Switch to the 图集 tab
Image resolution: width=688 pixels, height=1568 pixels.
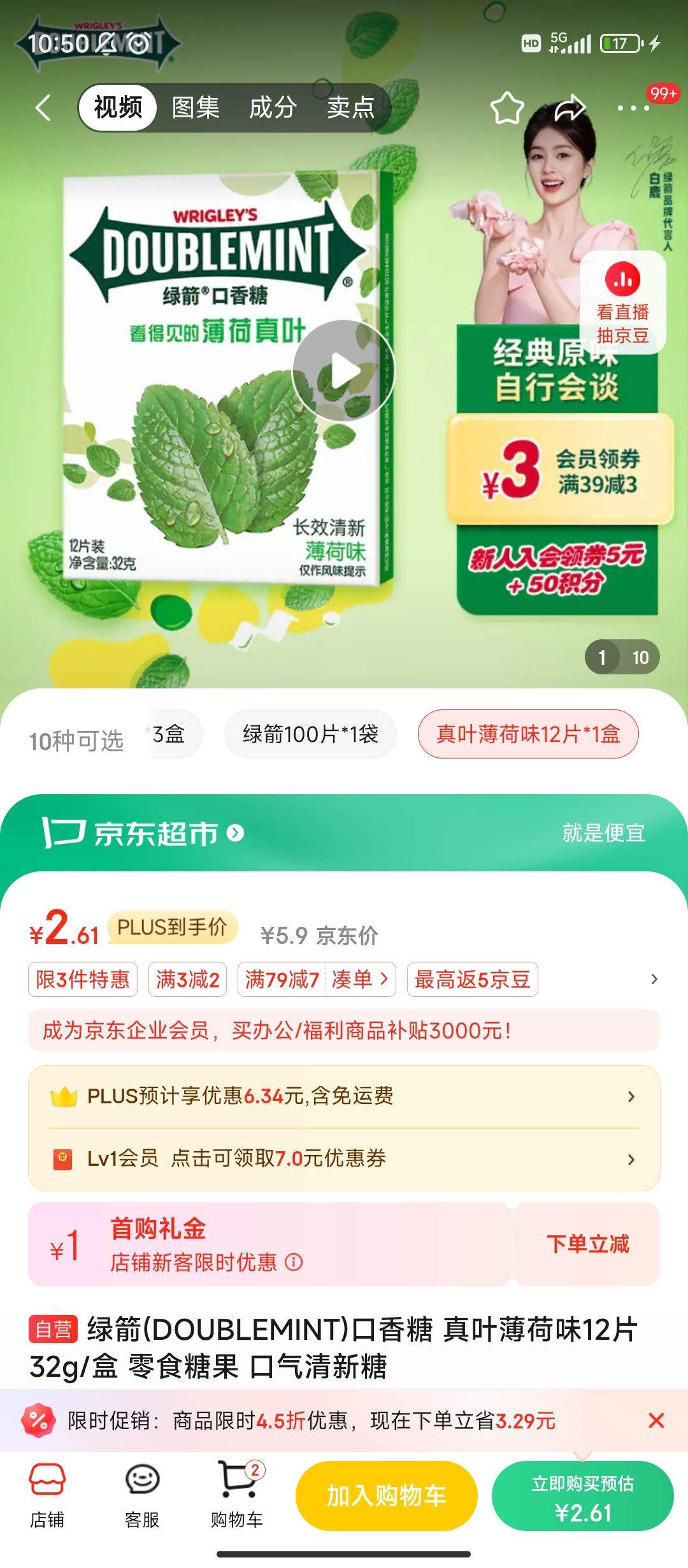pyautogui.click(x=195, y=108)
